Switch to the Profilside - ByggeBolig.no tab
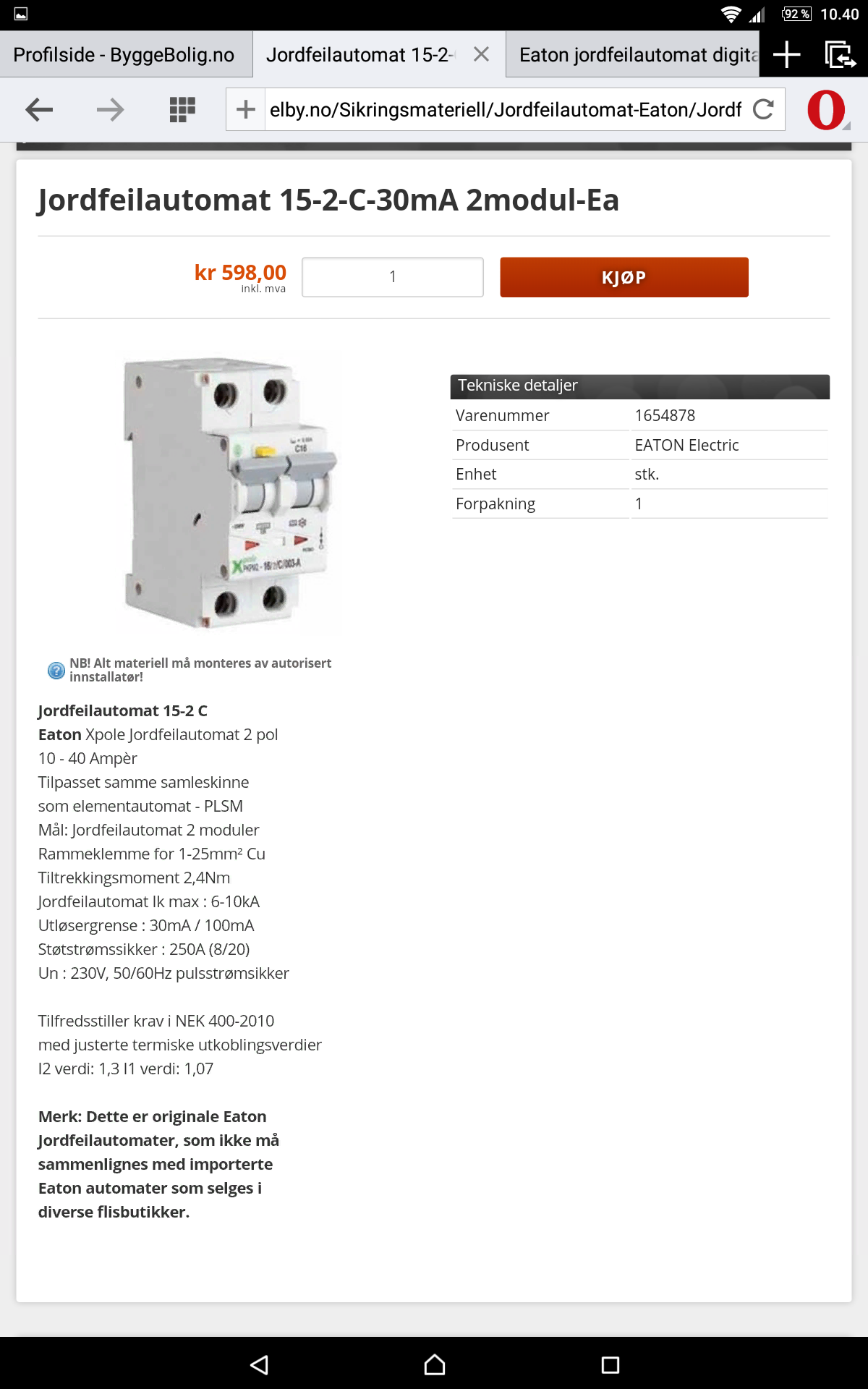Image resolution: width=868 pixels, height=1389 pixels. click(x=124, y=55)
